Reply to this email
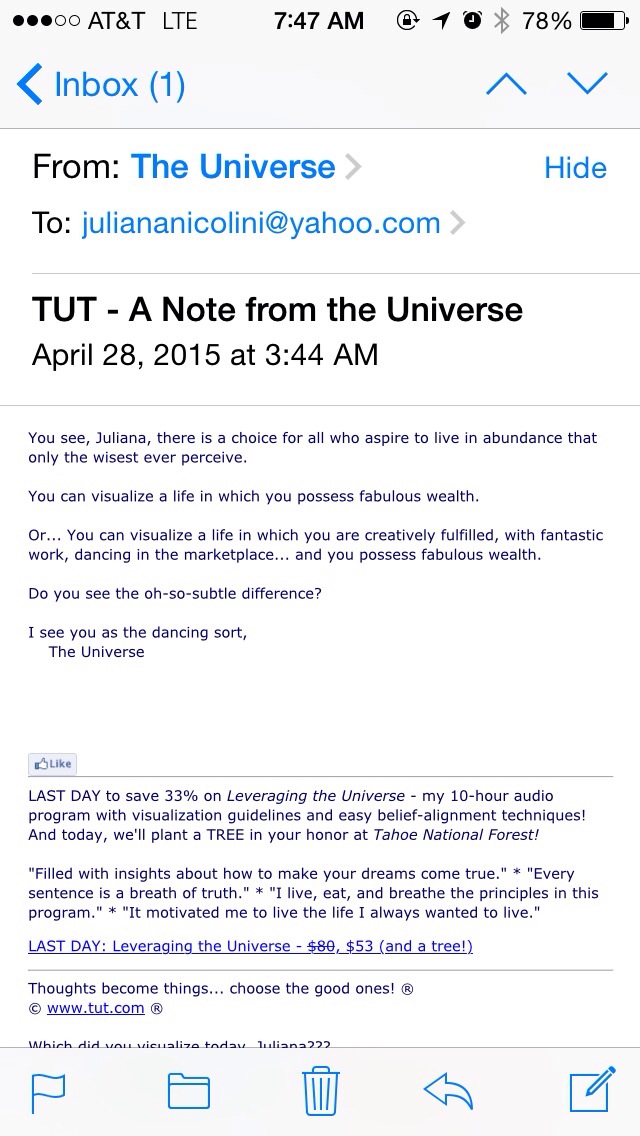640x1136 pixels. click(448, 1090)
